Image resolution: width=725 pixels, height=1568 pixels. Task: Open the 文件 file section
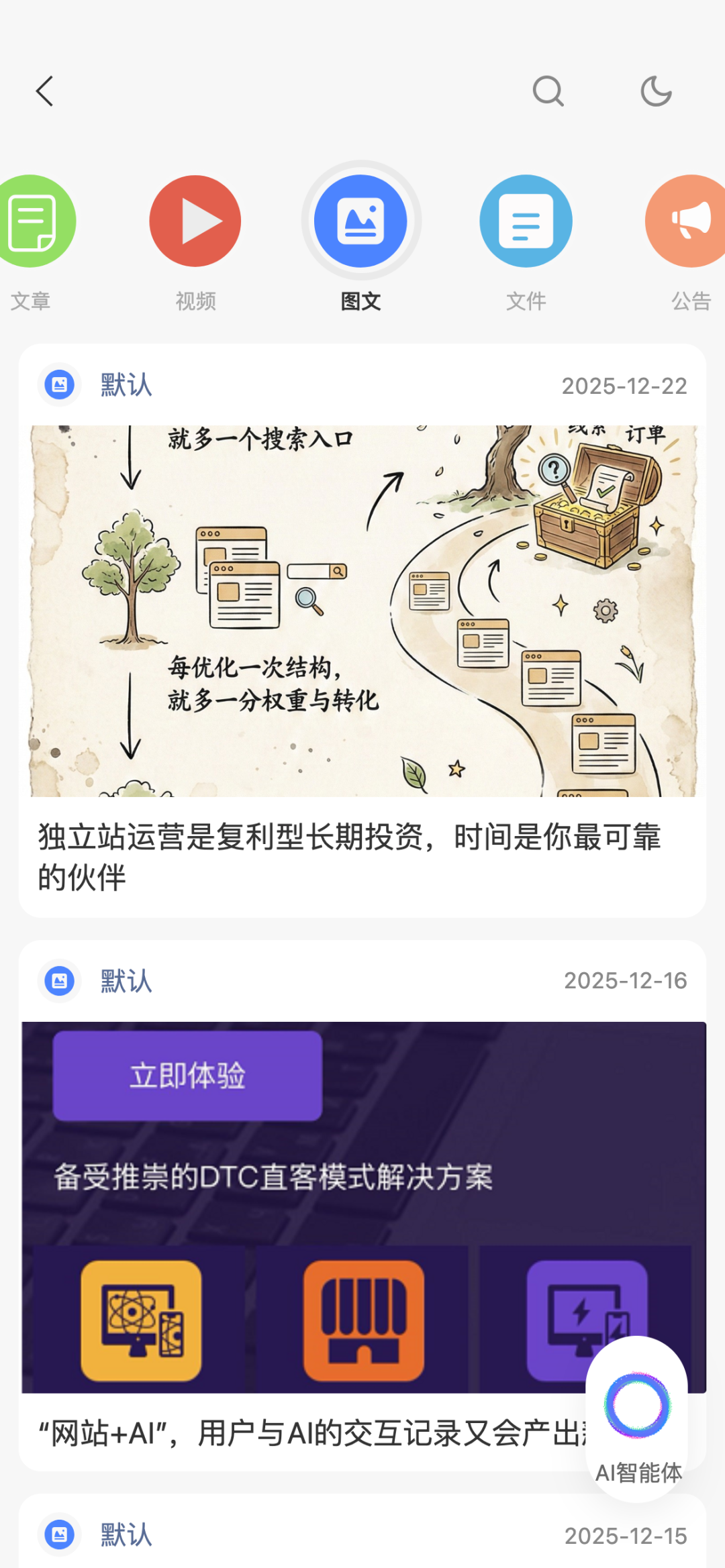tap(526, 221)
